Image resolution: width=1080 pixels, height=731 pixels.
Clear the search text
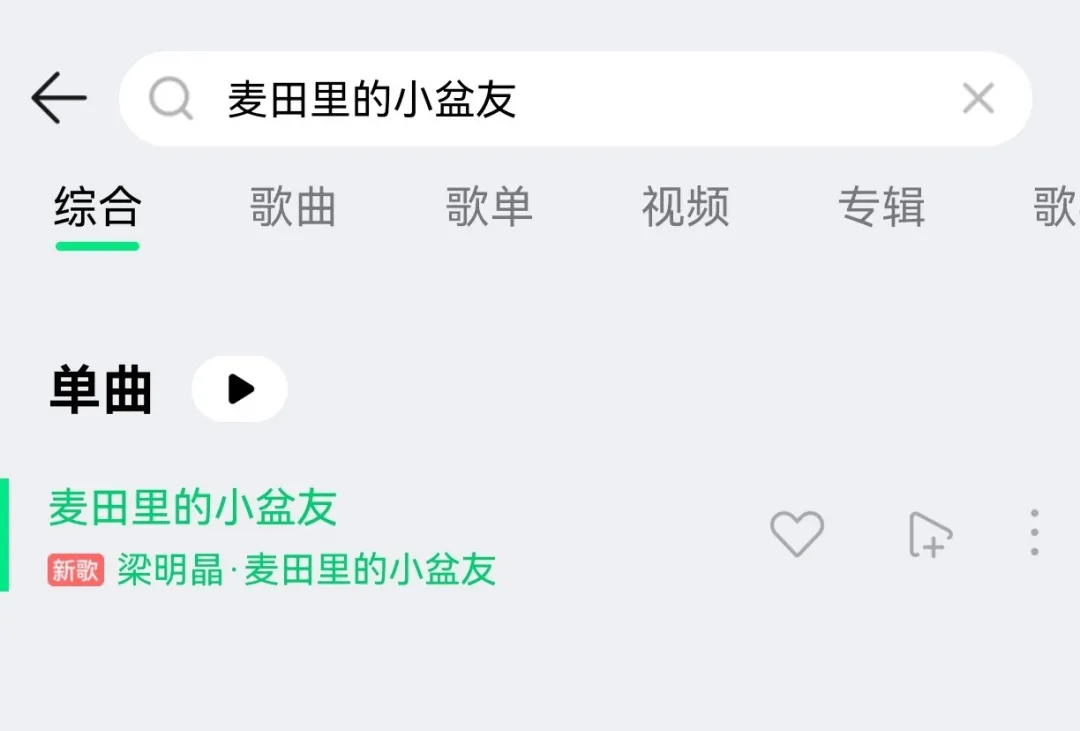[977, 99]
